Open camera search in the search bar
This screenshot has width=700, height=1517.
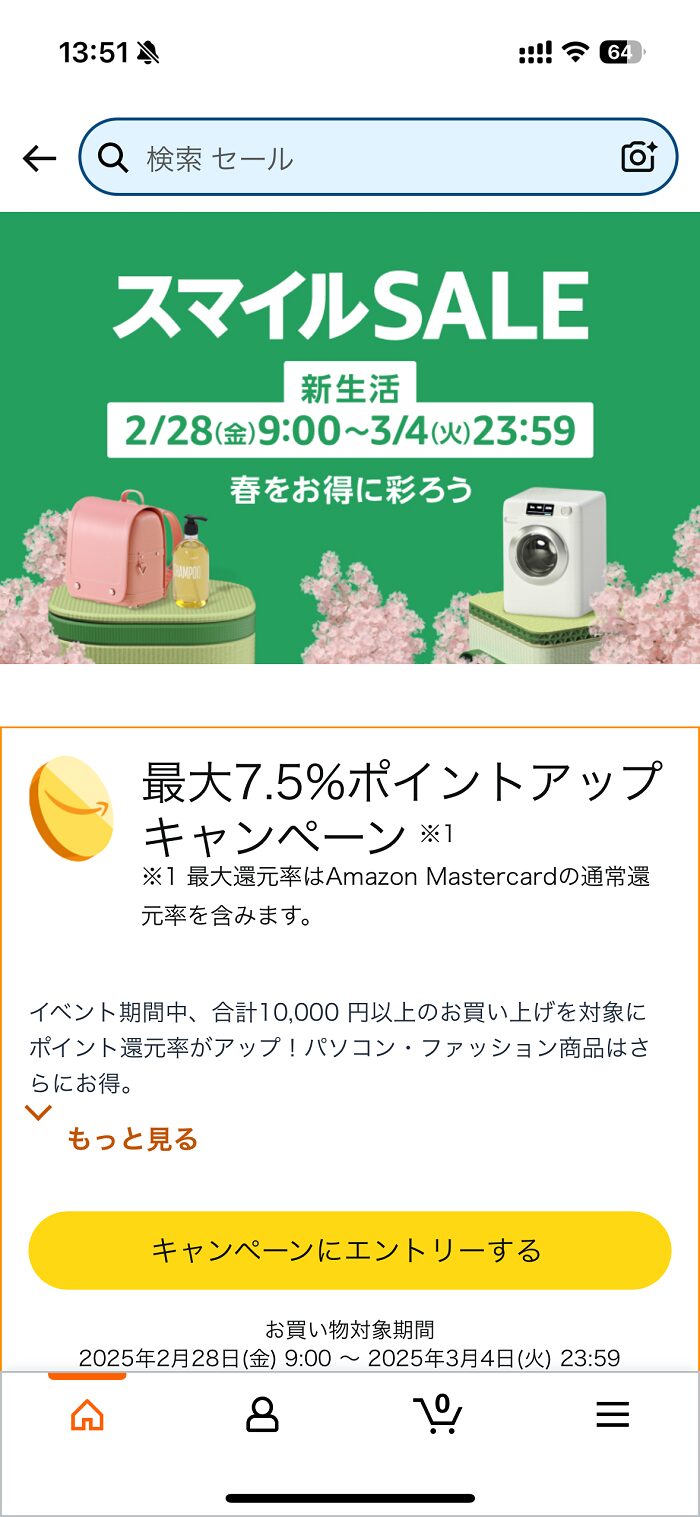pyautogui.click(x=638, y=157)
